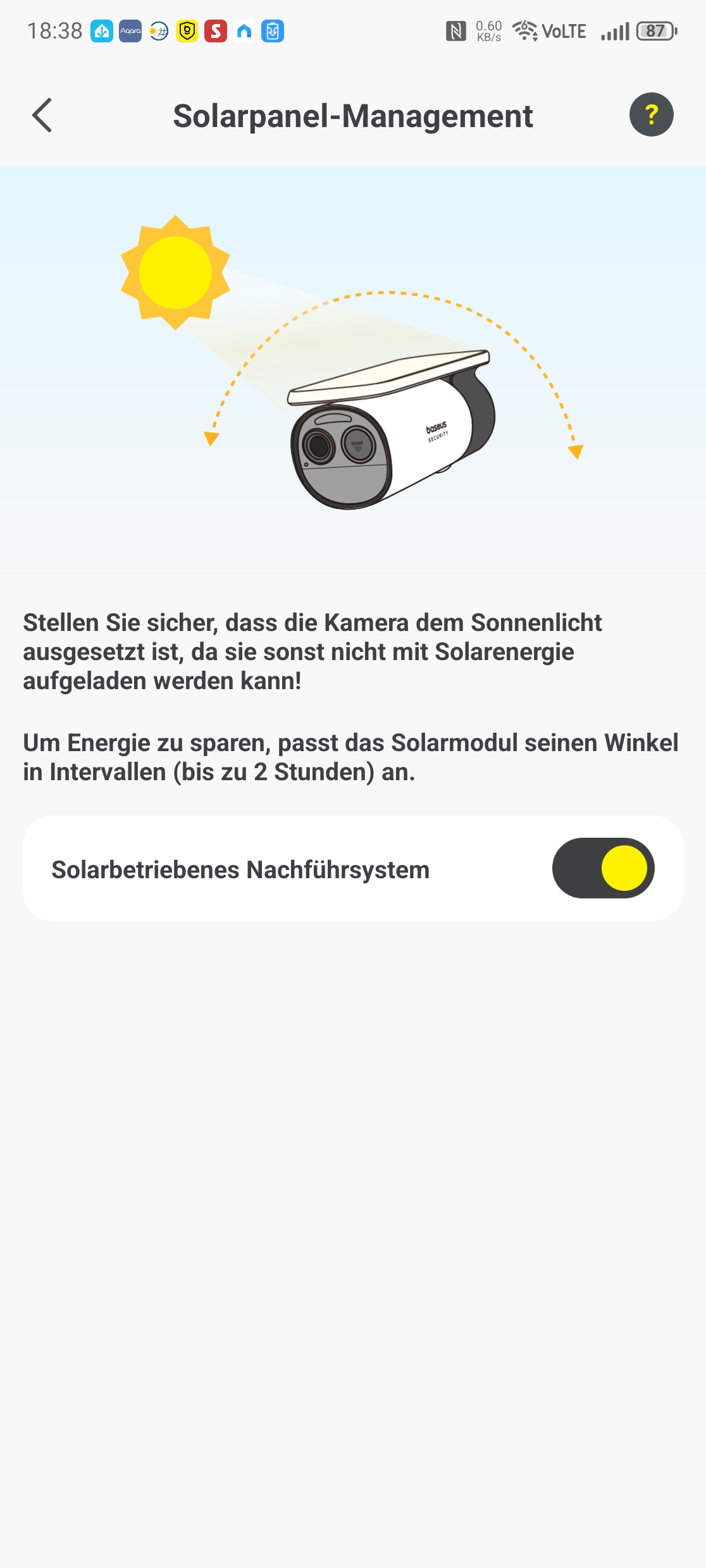706x1568 pixels.
Task: Disable Solarbetriebenes Nachführsystem toggle
Action: (603, 868)
